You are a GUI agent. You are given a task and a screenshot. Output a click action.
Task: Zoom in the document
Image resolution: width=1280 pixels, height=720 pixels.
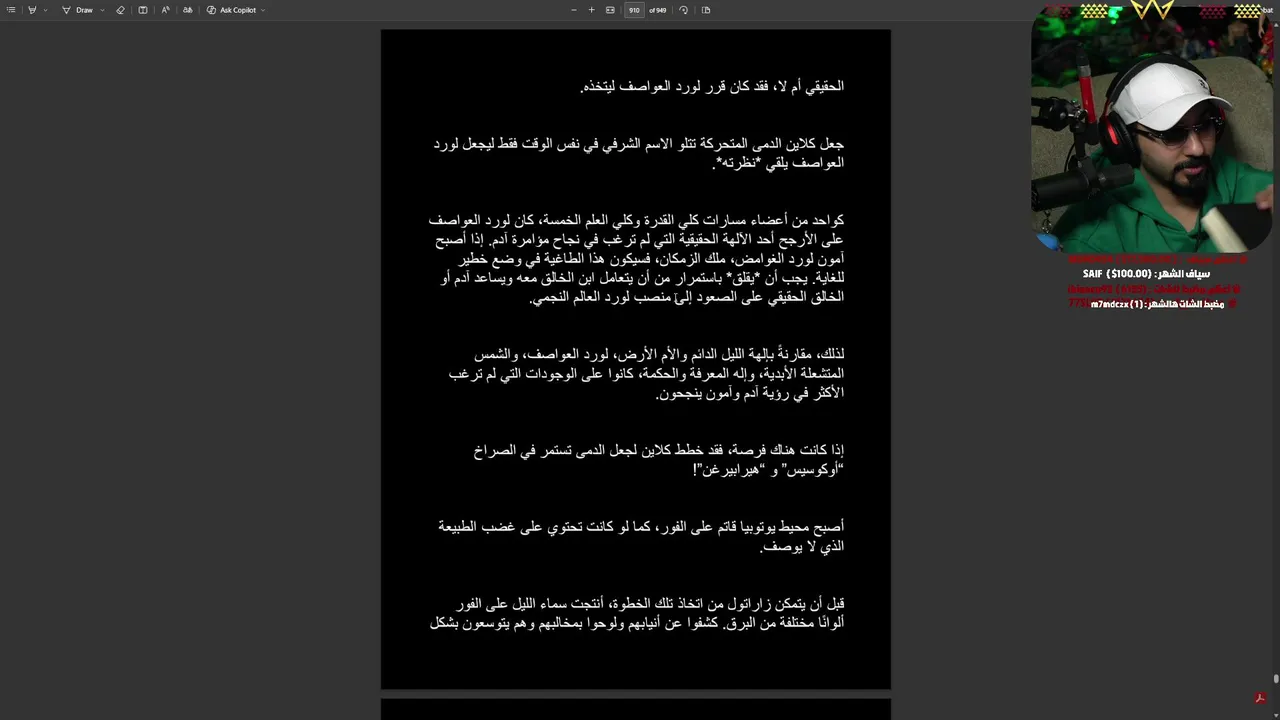pyautogui.click(x=591, y=10)
